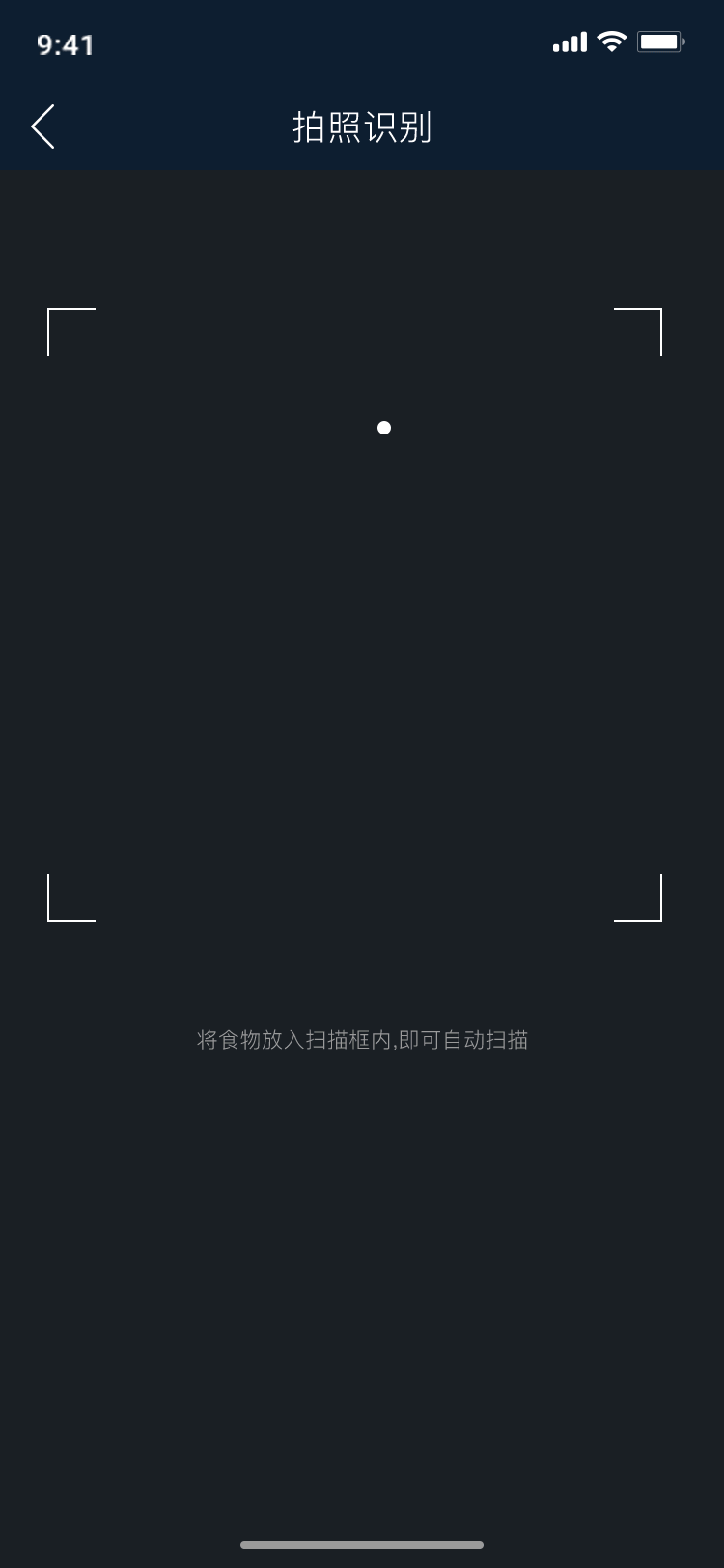Tap the white focus dot in the viewfinder
This screenshot has width=724, height=1568.
(383, 428)
